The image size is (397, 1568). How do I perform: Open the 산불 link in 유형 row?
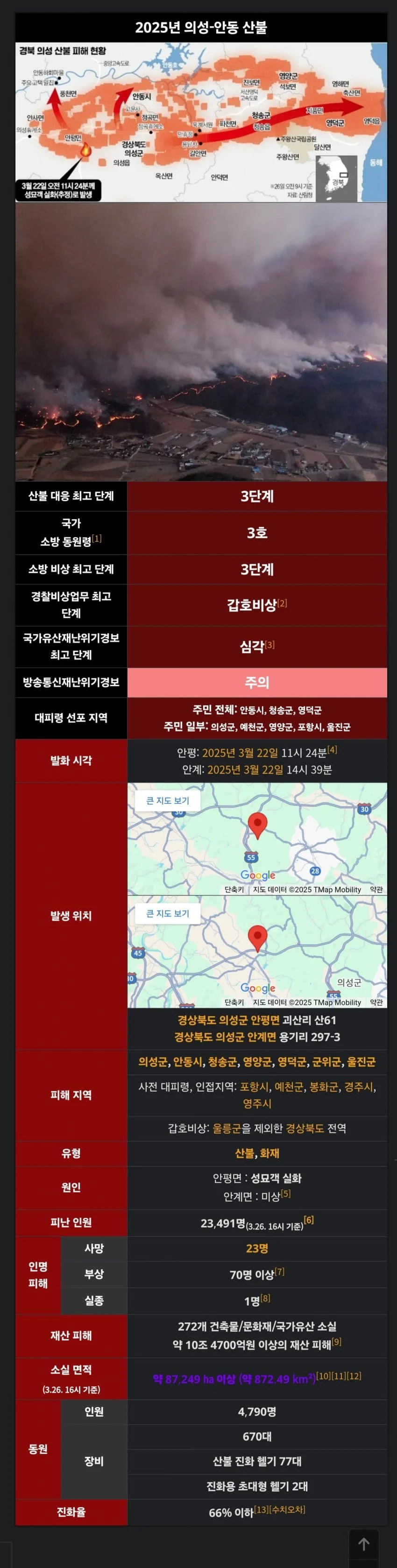244,1153
